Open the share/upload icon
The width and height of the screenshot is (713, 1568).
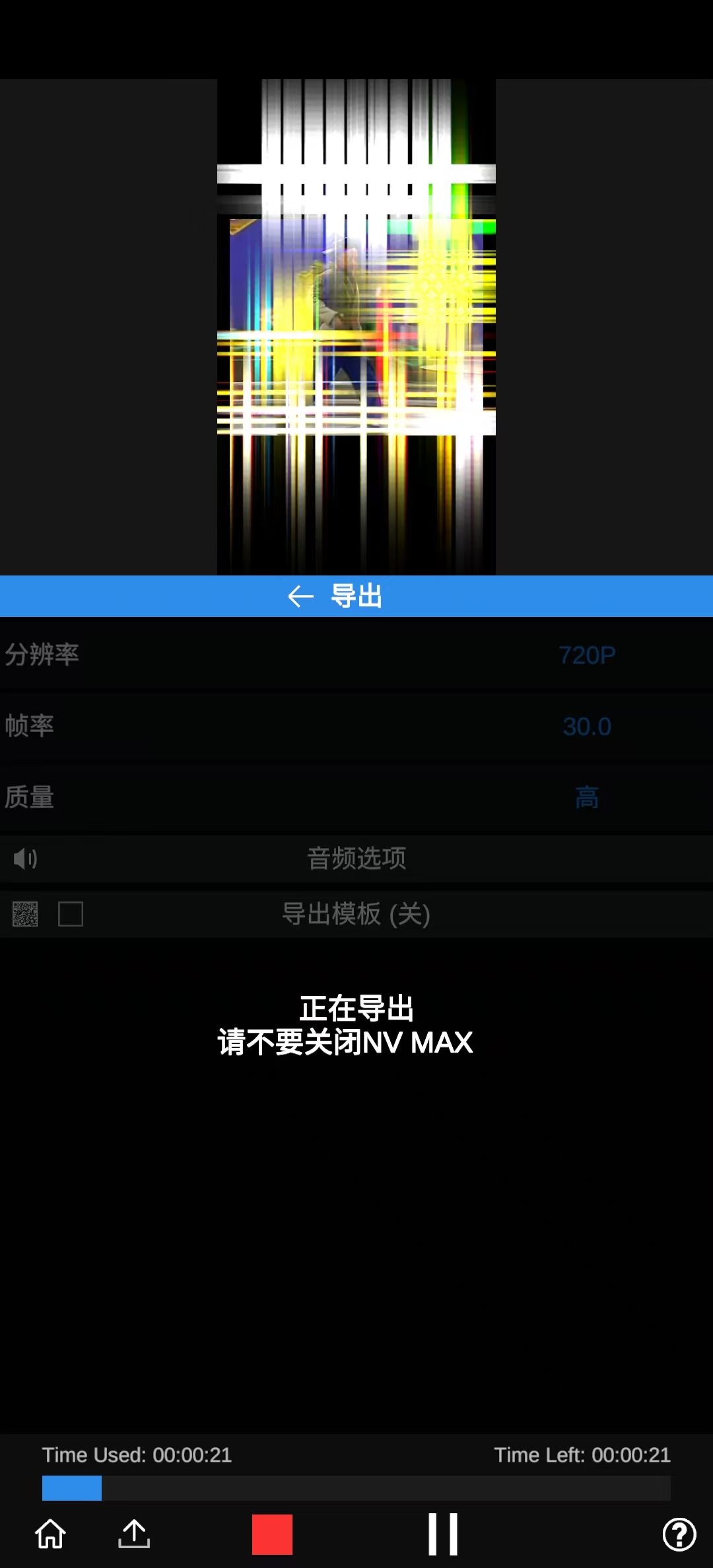[134, 1534]
